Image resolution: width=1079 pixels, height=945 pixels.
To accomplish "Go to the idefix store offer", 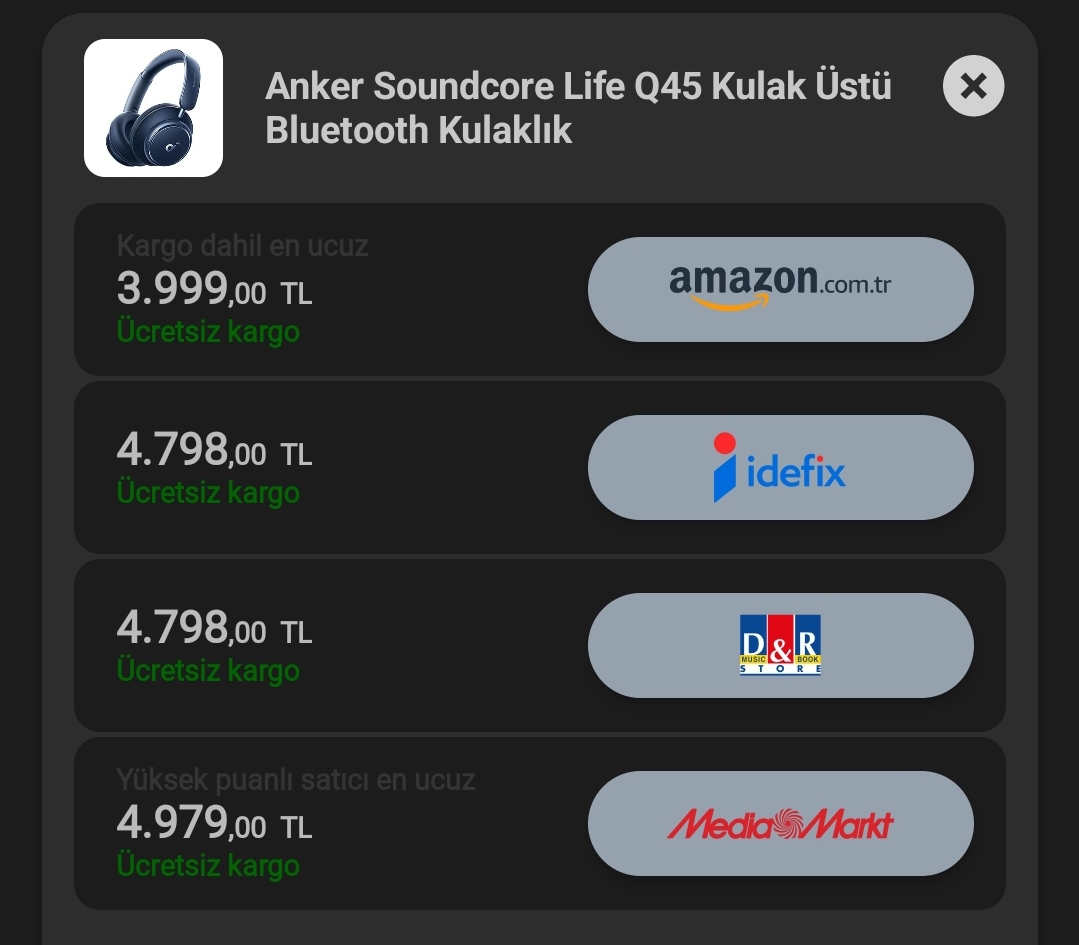I will (780, 467).
